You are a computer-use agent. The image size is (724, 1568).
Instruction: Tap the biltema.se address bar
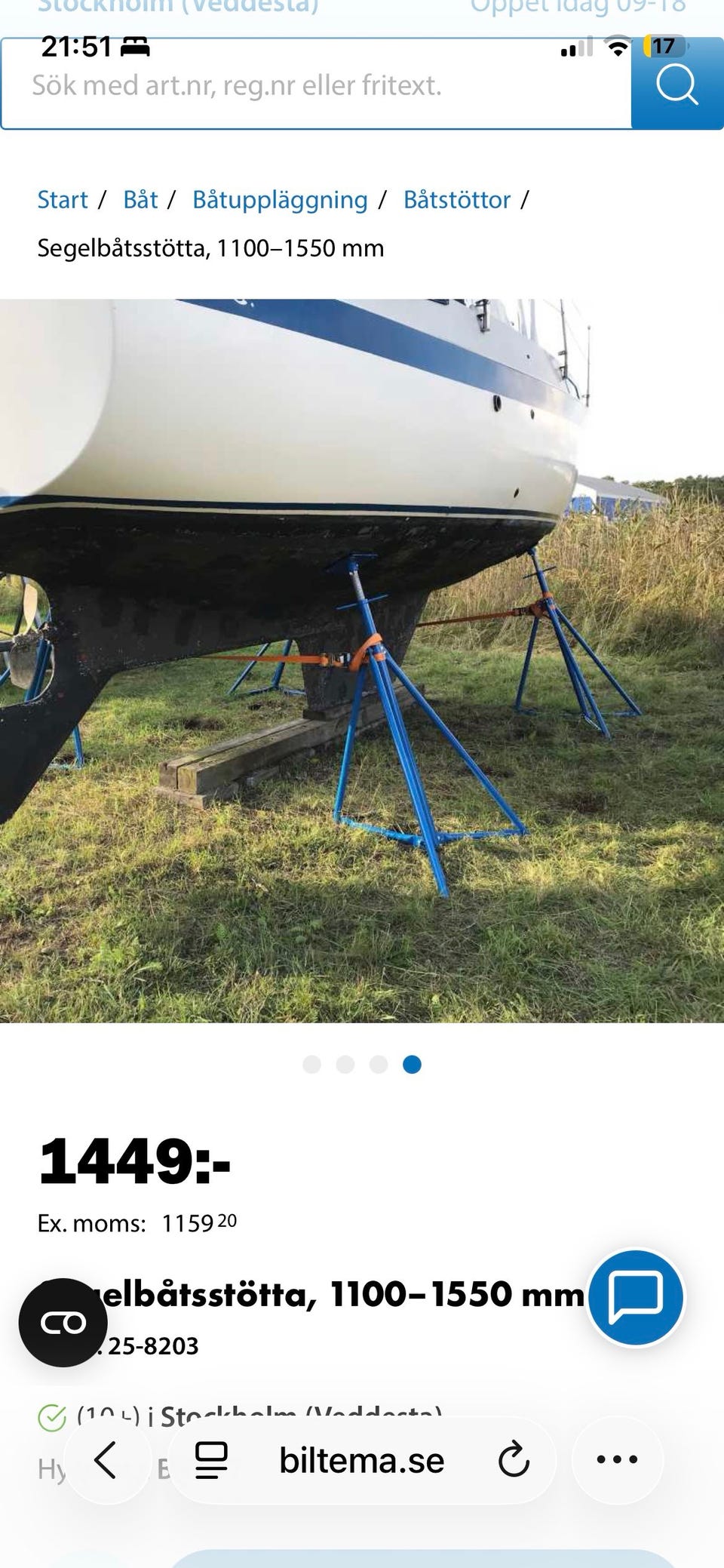coord(362,1459)
